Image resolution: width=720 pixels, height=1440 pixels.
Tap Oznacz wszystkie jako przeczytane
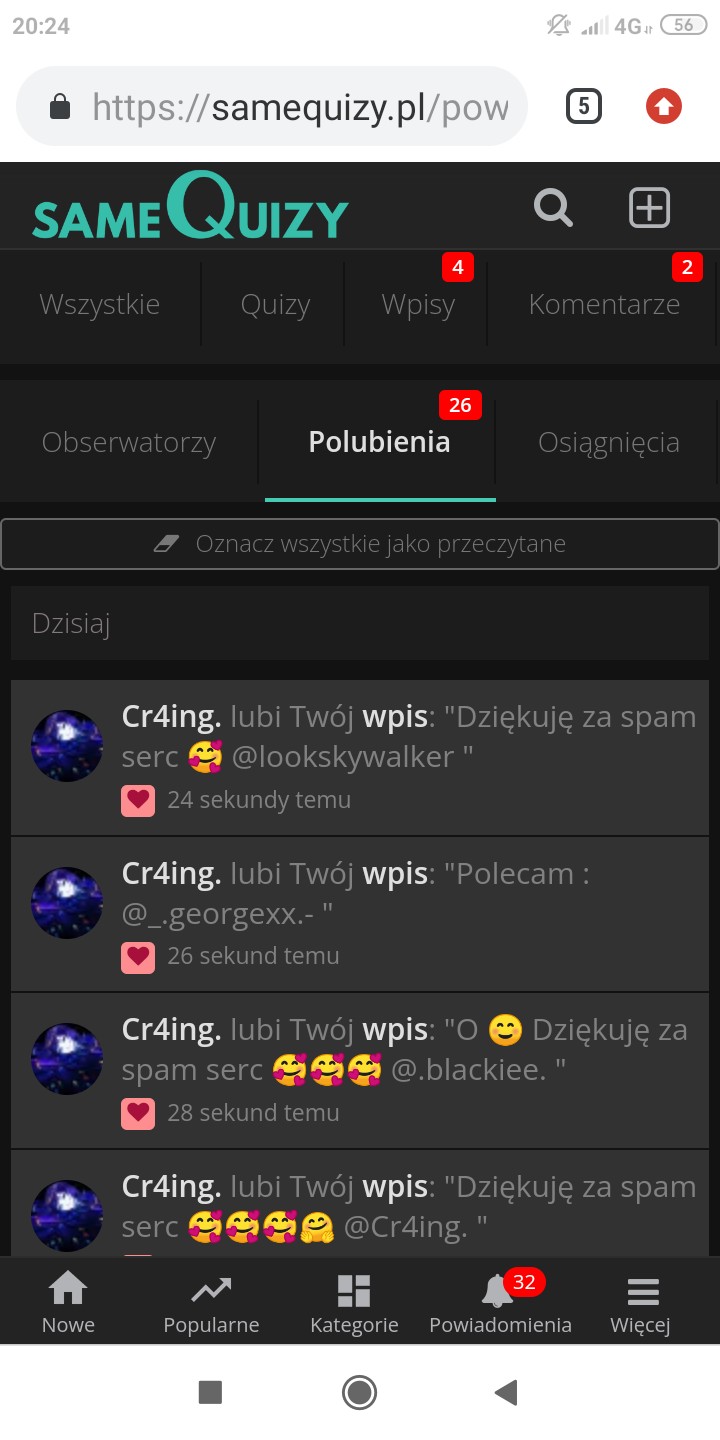point(360,544)
